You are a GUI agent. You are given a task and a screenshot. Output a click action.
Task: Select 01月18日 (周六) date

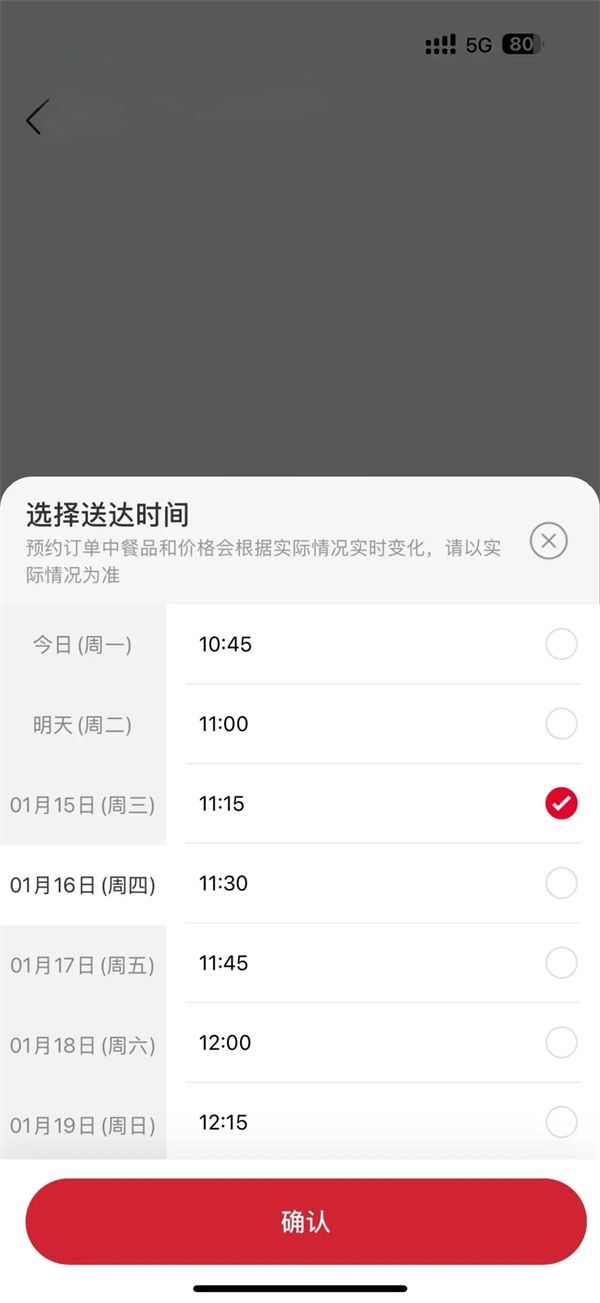click(x=82, y=1045)
